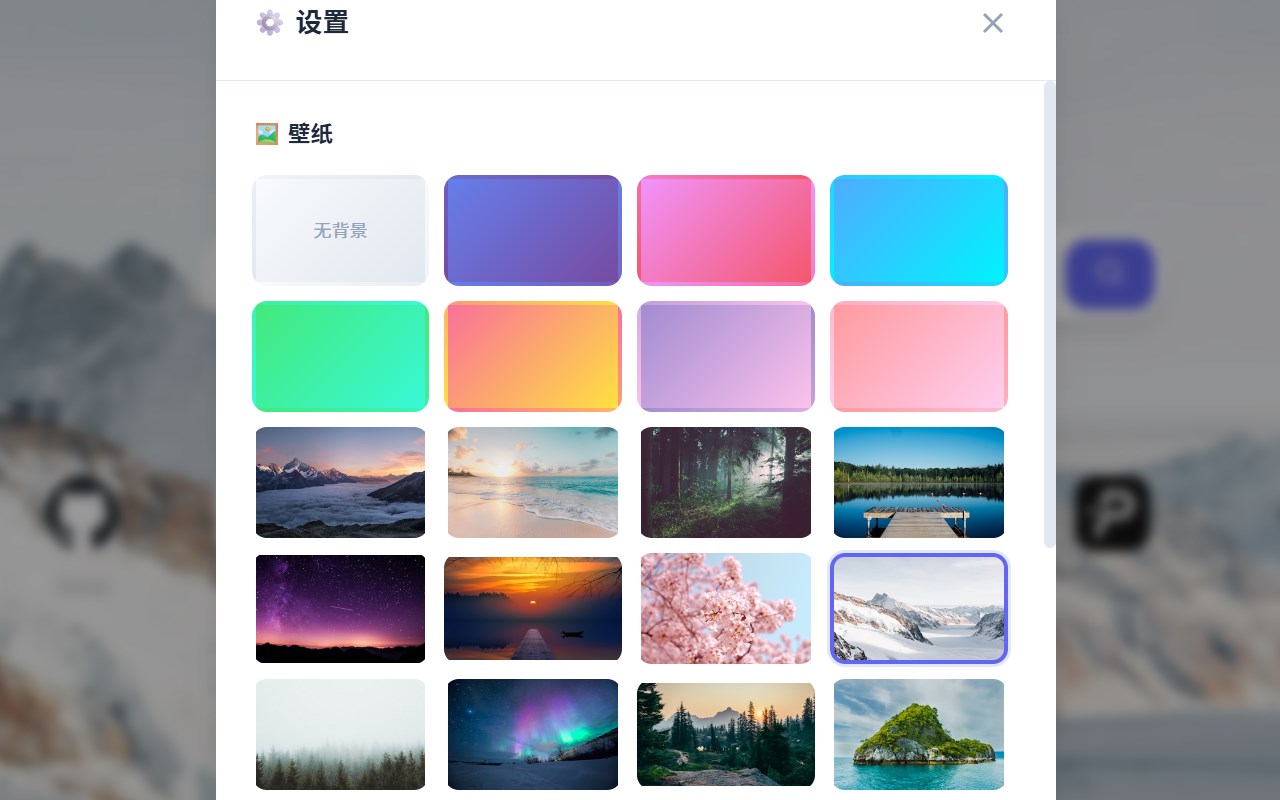
Task: Select the misty forest wallpaper
Action: click(x=726, y=482)
